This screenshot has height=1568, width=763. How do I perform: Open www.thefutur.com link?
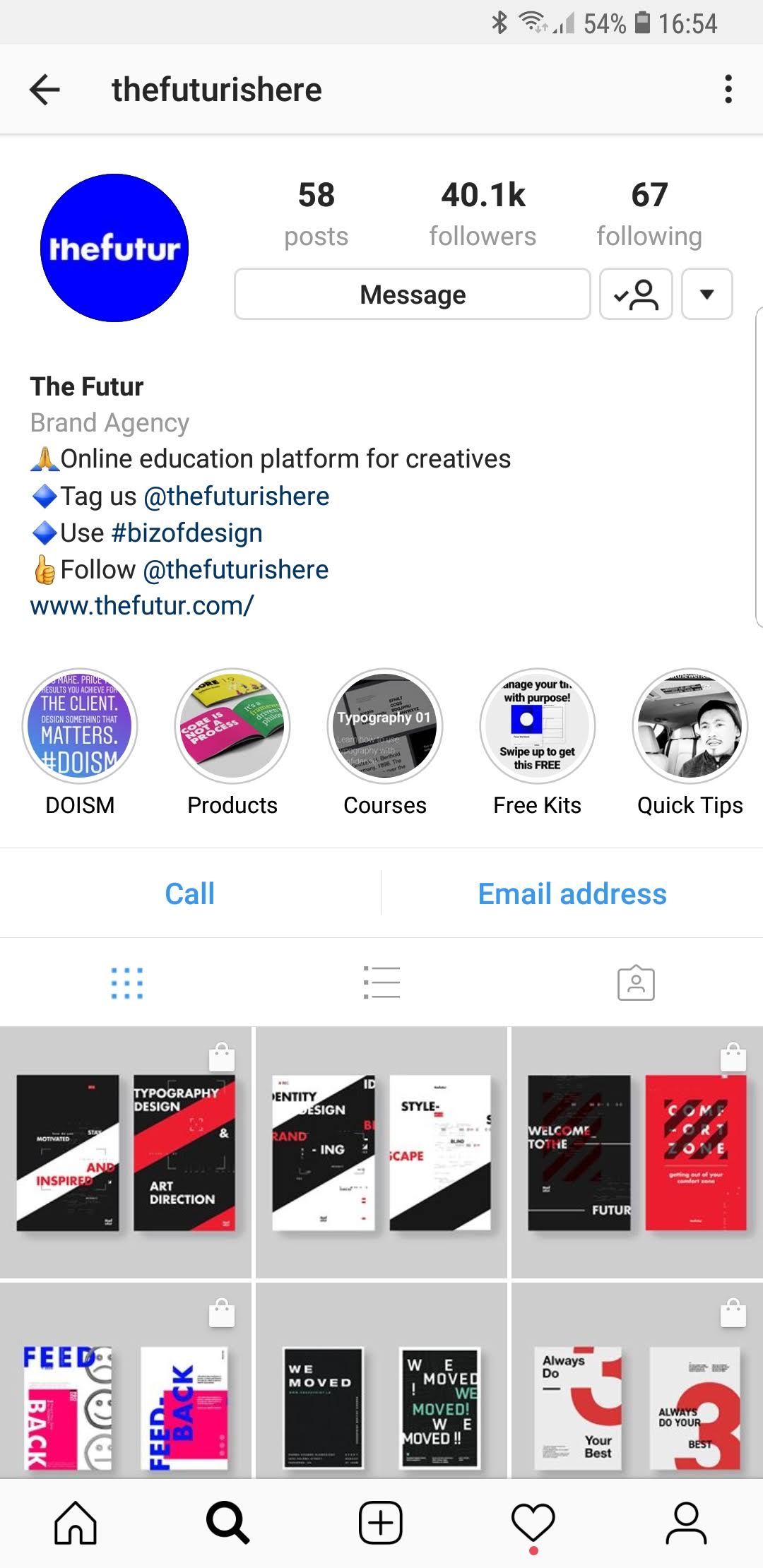coord(141,605)
